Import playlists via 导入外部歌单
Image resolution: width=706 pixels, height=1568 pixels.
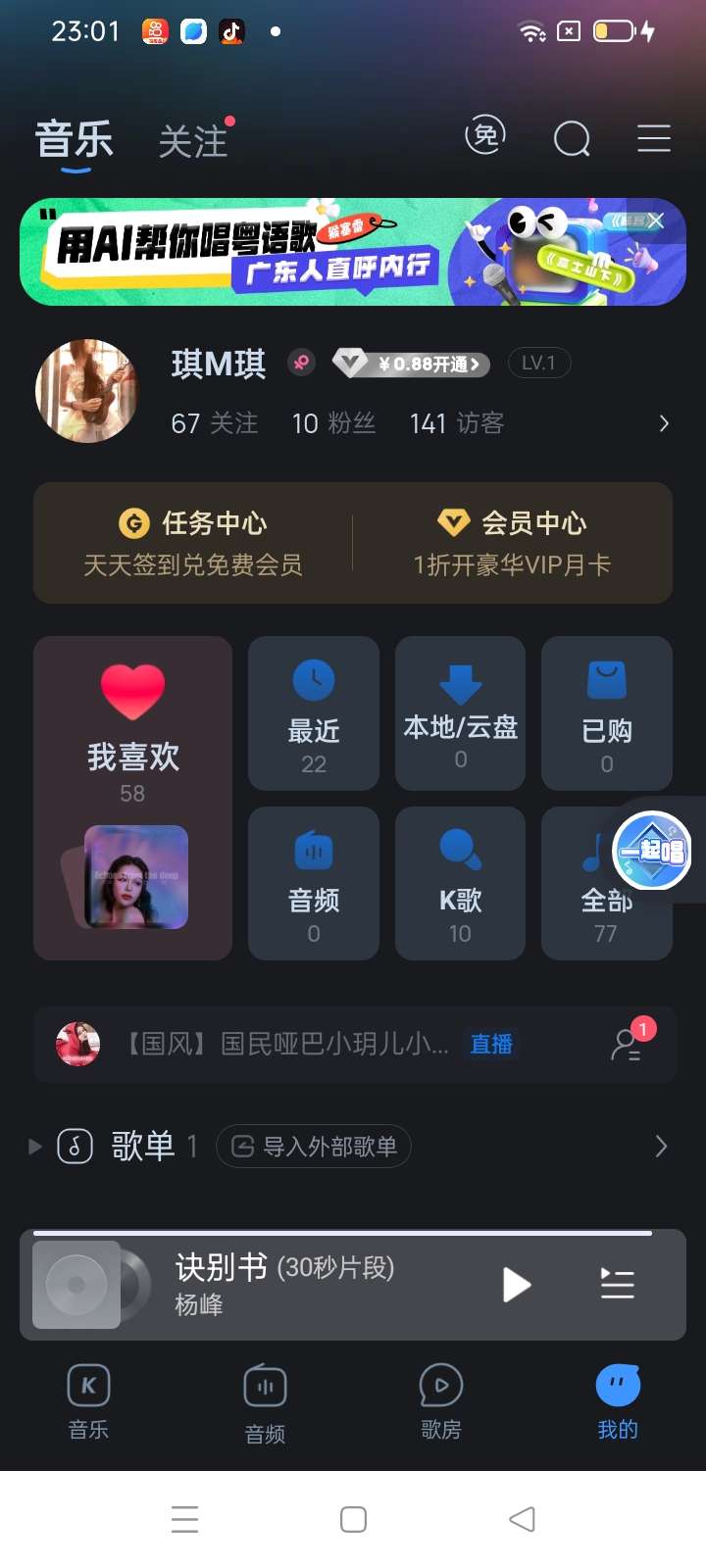pos(314,1146)
